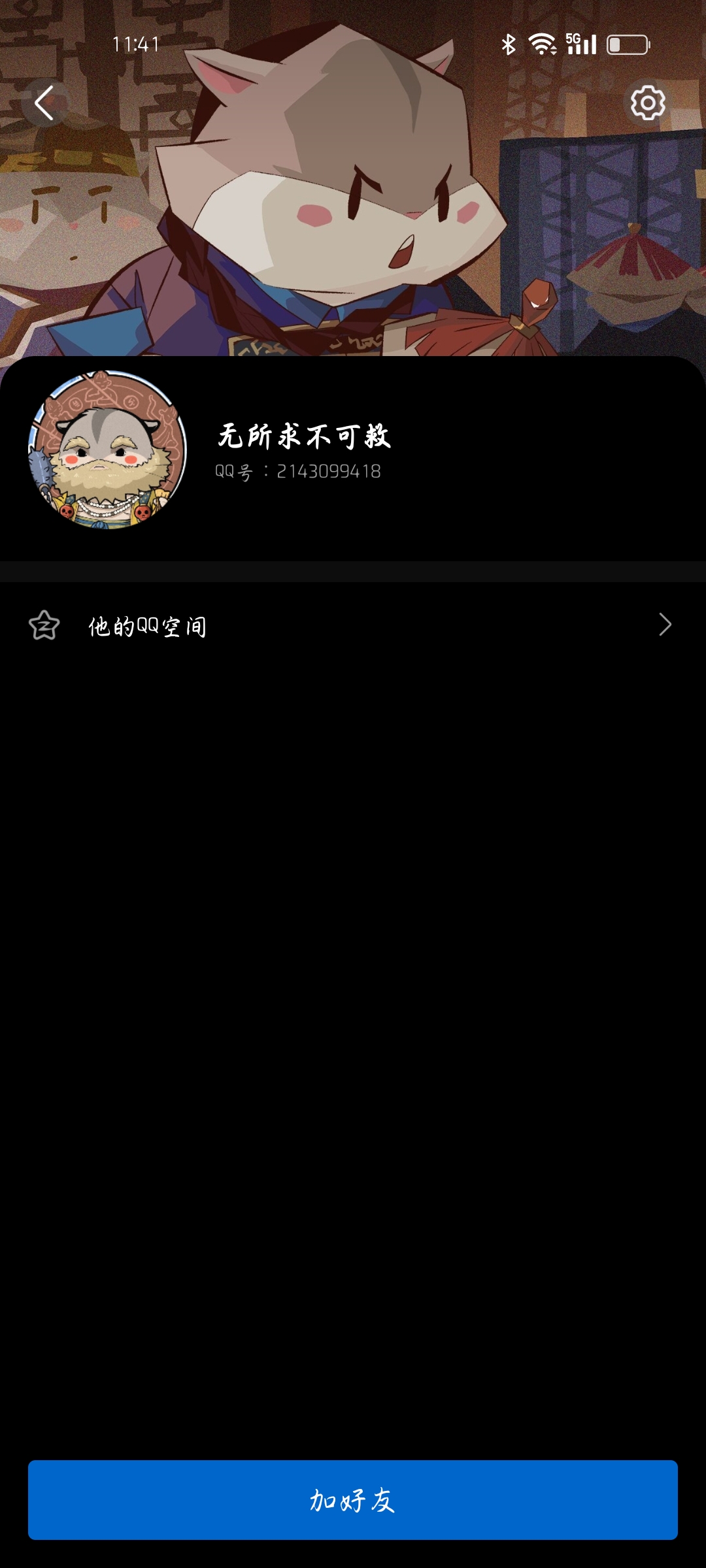Open 他的QQ空间 row
The width and height of the screenshot is (706, 1568).
[353, 626]
